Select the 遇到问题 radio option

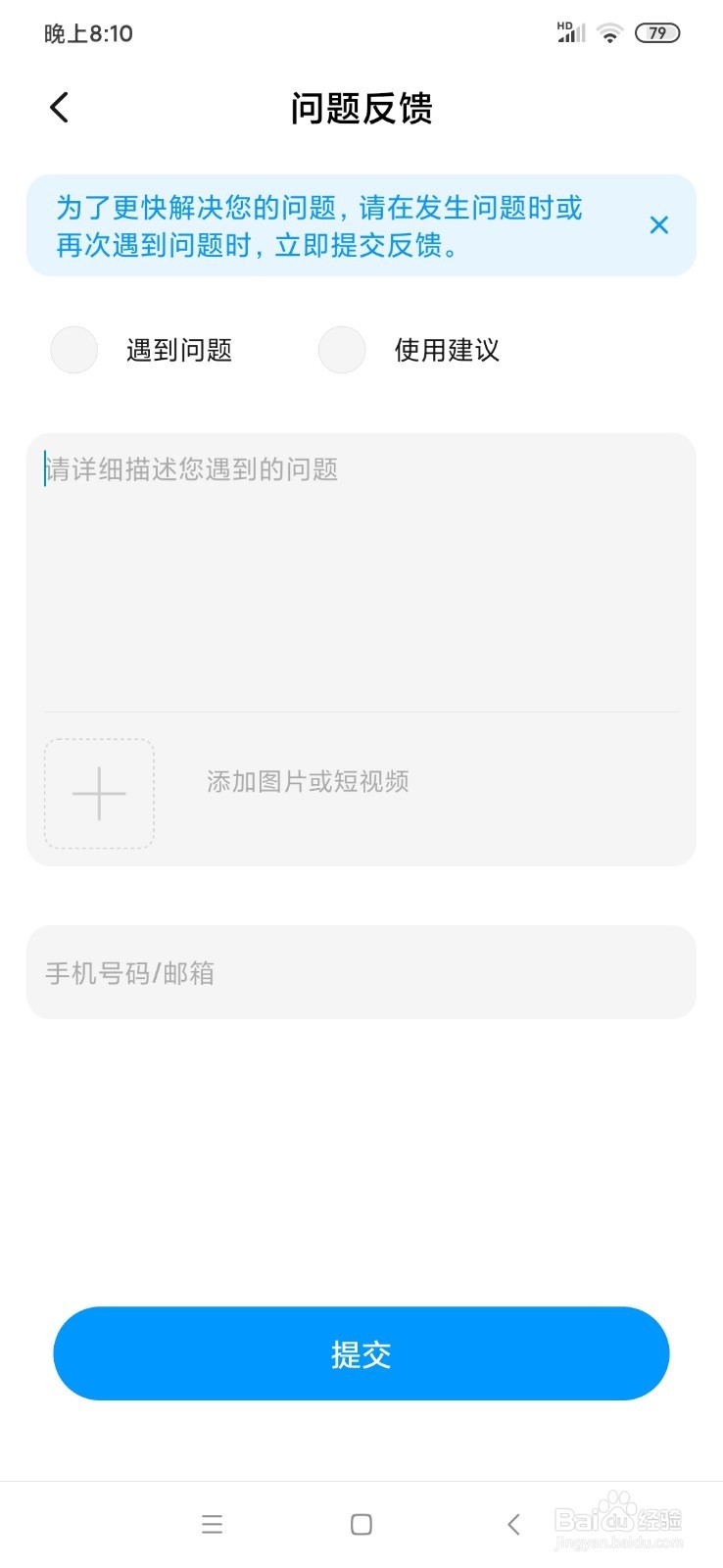click(x=73, y=350)
